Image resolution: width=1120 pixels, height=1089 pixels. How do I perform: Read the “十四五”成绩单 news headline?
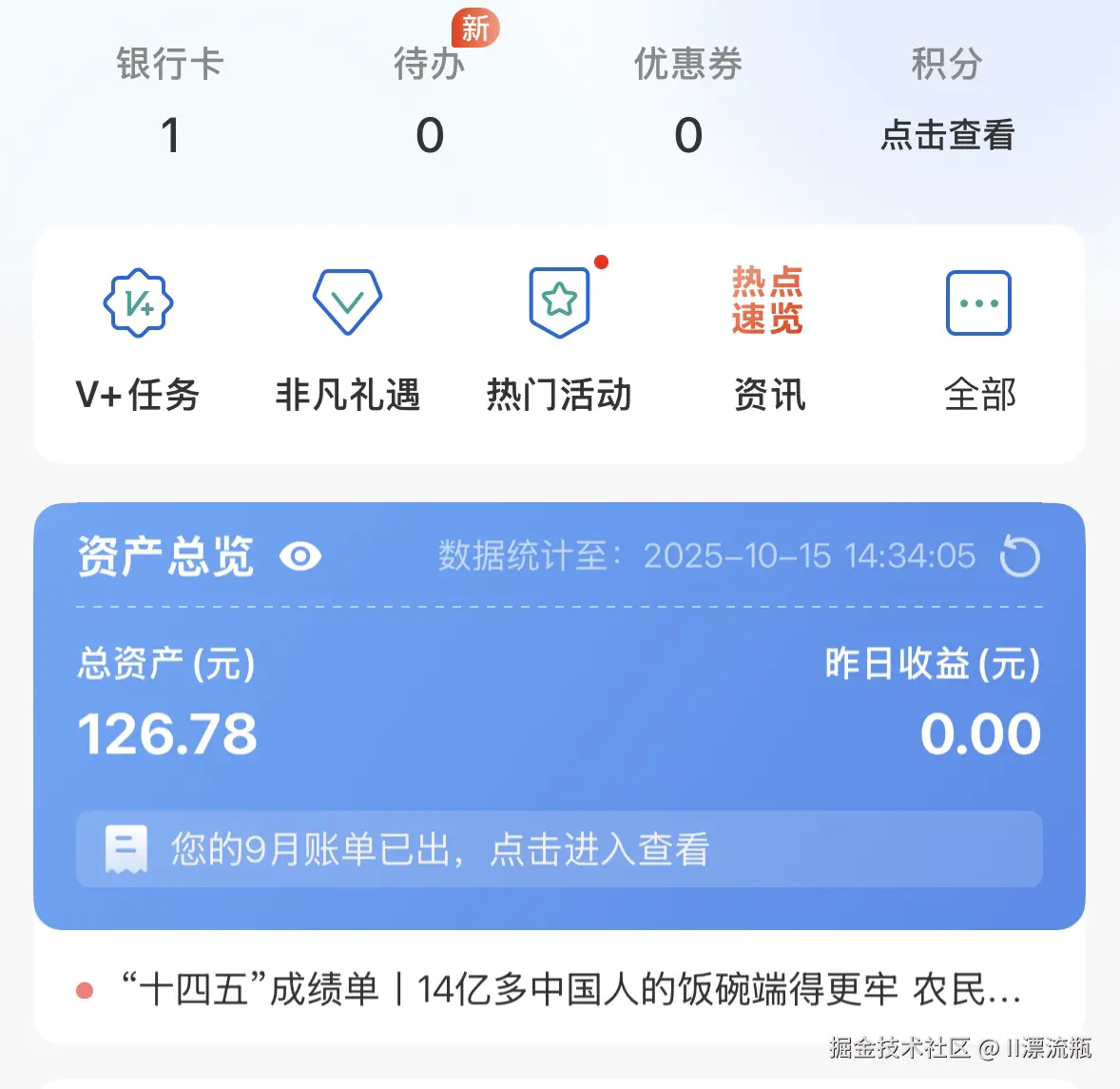570,990
